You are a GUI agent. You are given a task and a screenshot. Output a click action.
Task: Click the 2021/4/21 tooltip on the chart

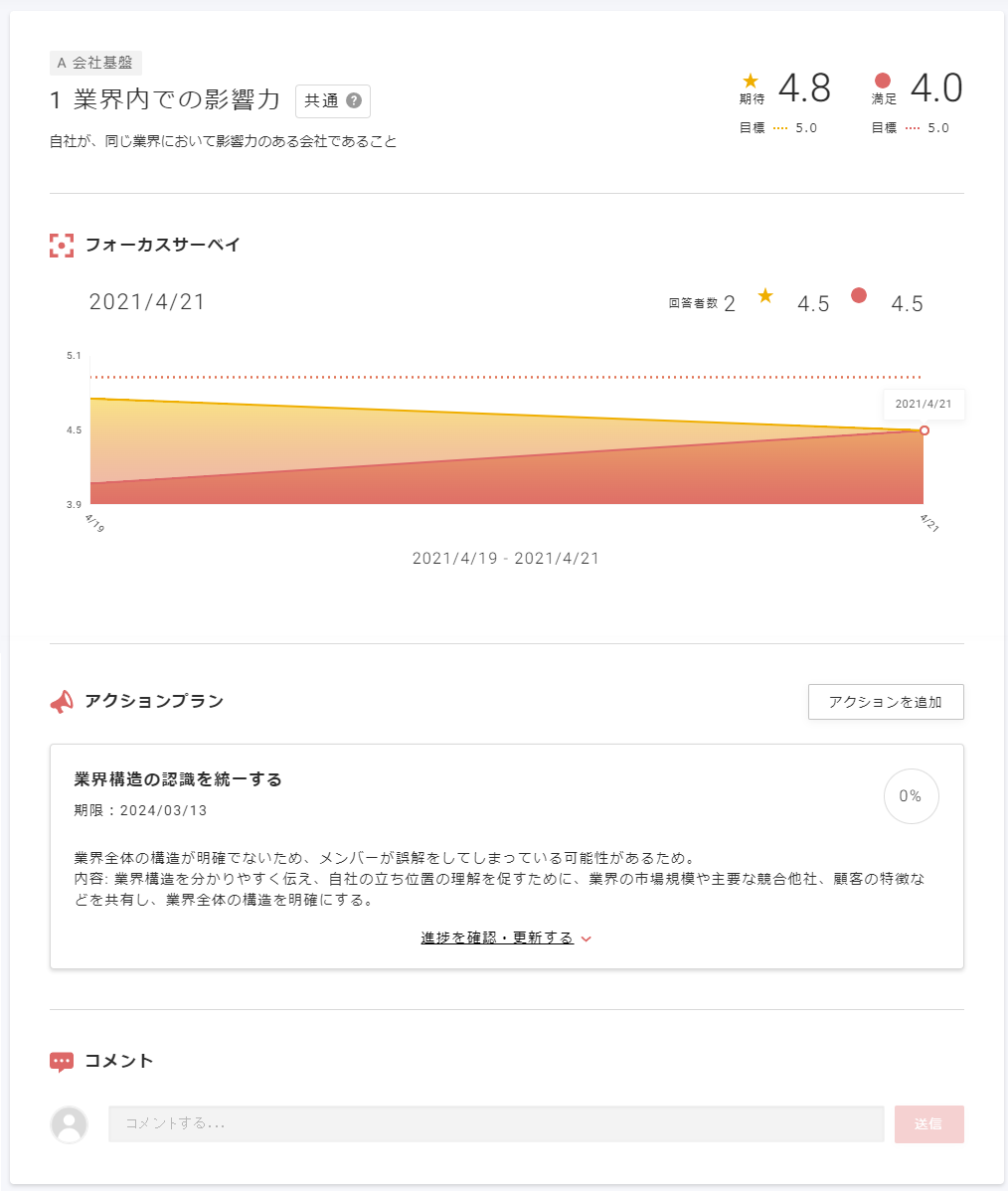(x=924, y=404)
